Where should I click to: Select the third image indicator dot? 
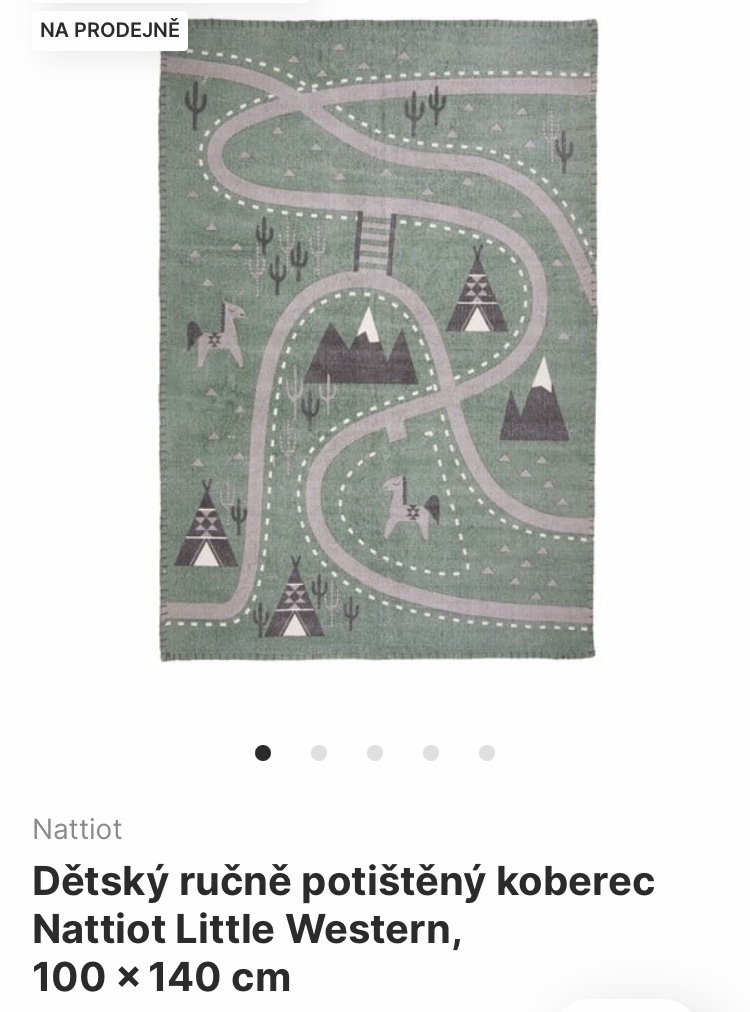tap(375, 753)
